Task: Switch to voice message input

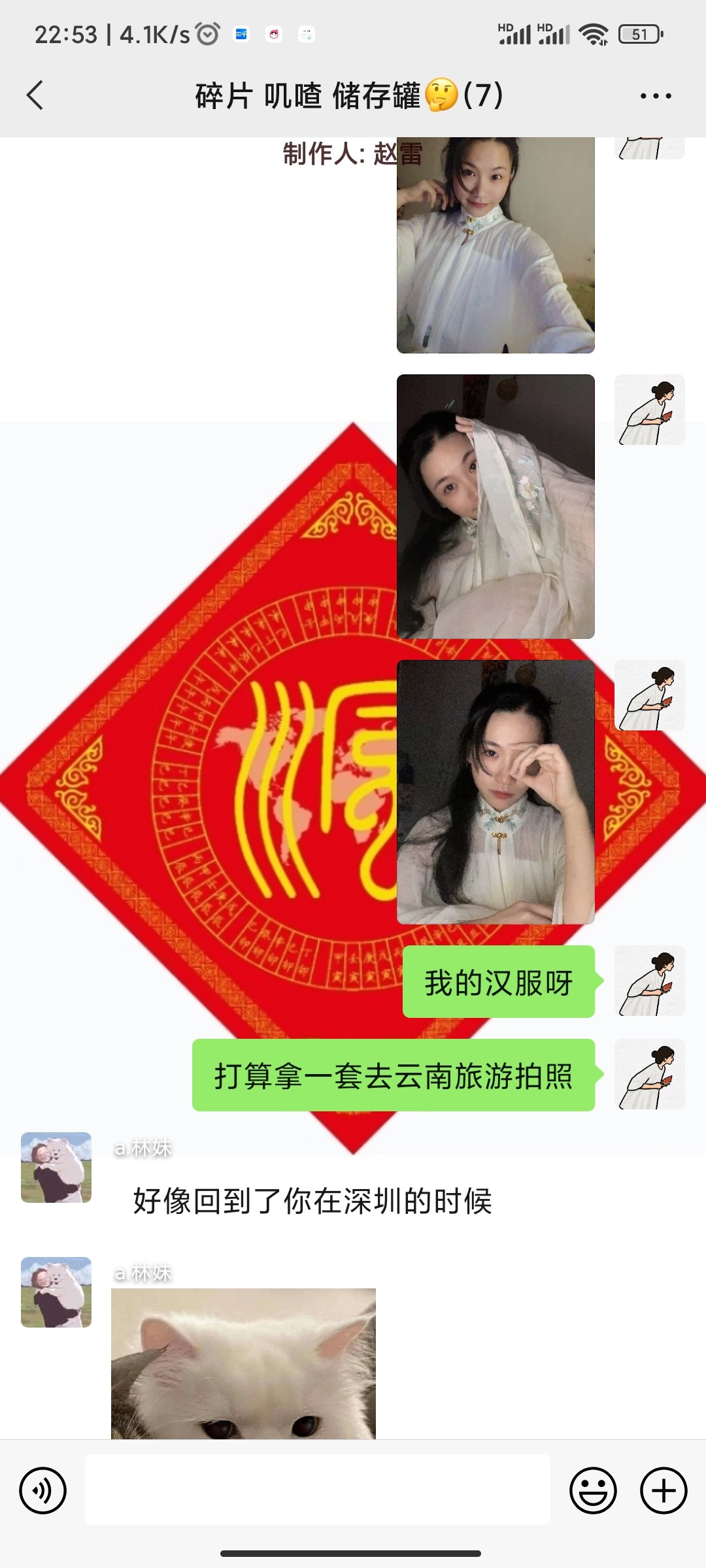Action: [43, 1490]
